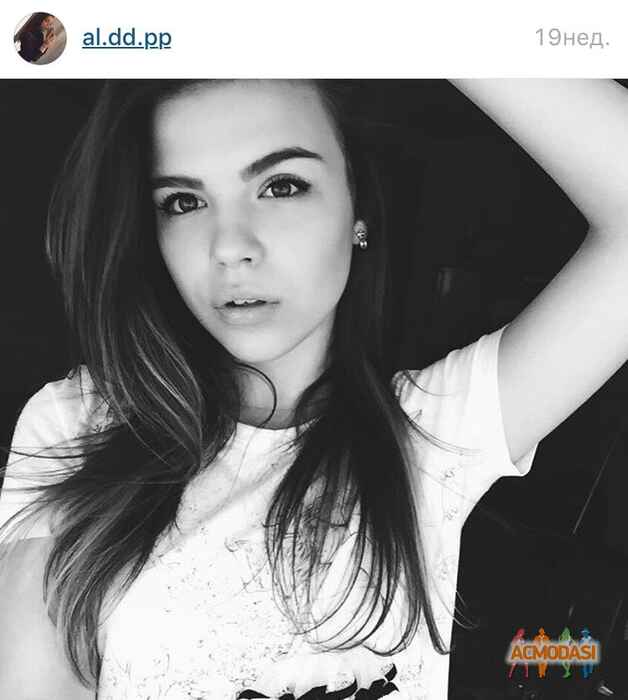This screenshot has height=700, width=628.
Task: Open the black-and-white post photo
Action: coord(314,390)
